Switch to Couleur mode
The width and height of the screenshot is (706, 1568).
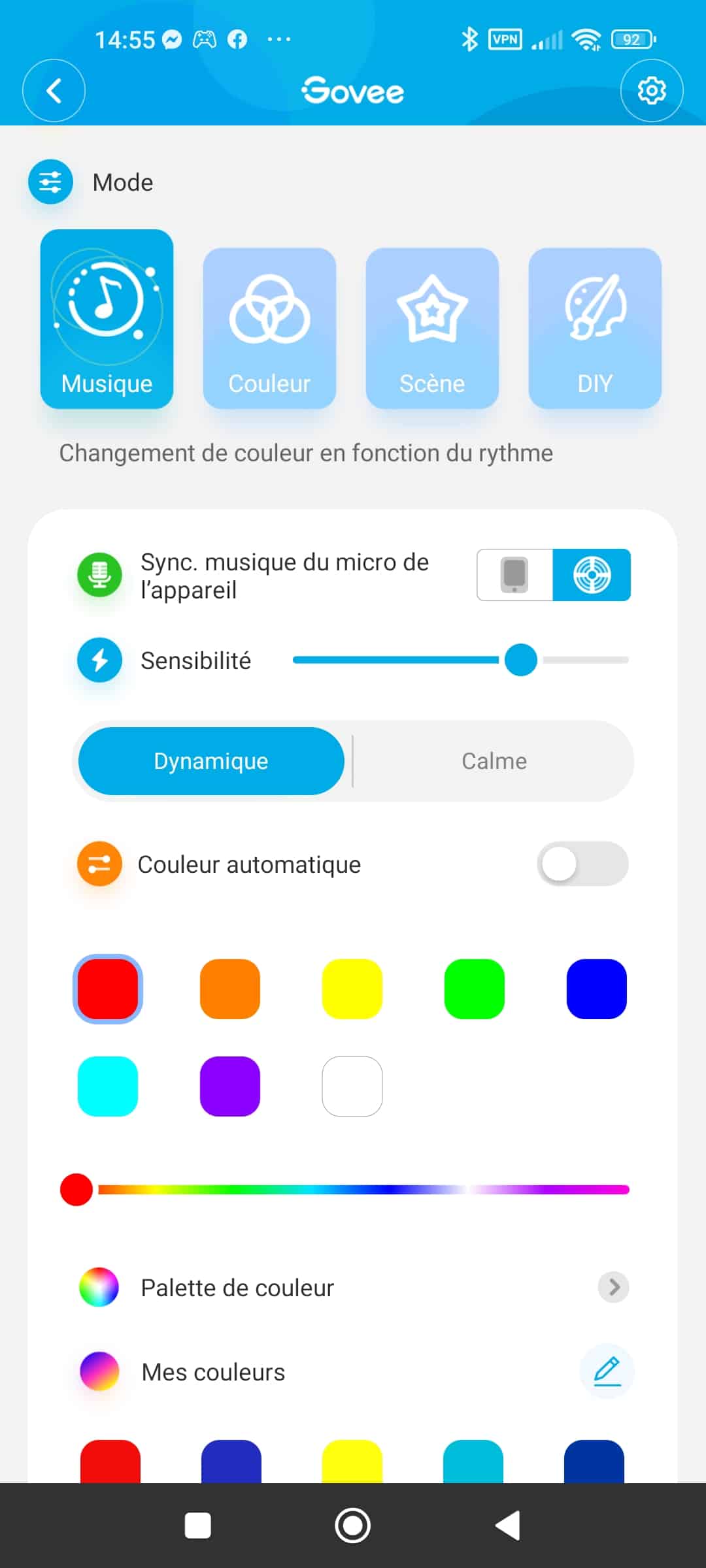click(269, 328)
